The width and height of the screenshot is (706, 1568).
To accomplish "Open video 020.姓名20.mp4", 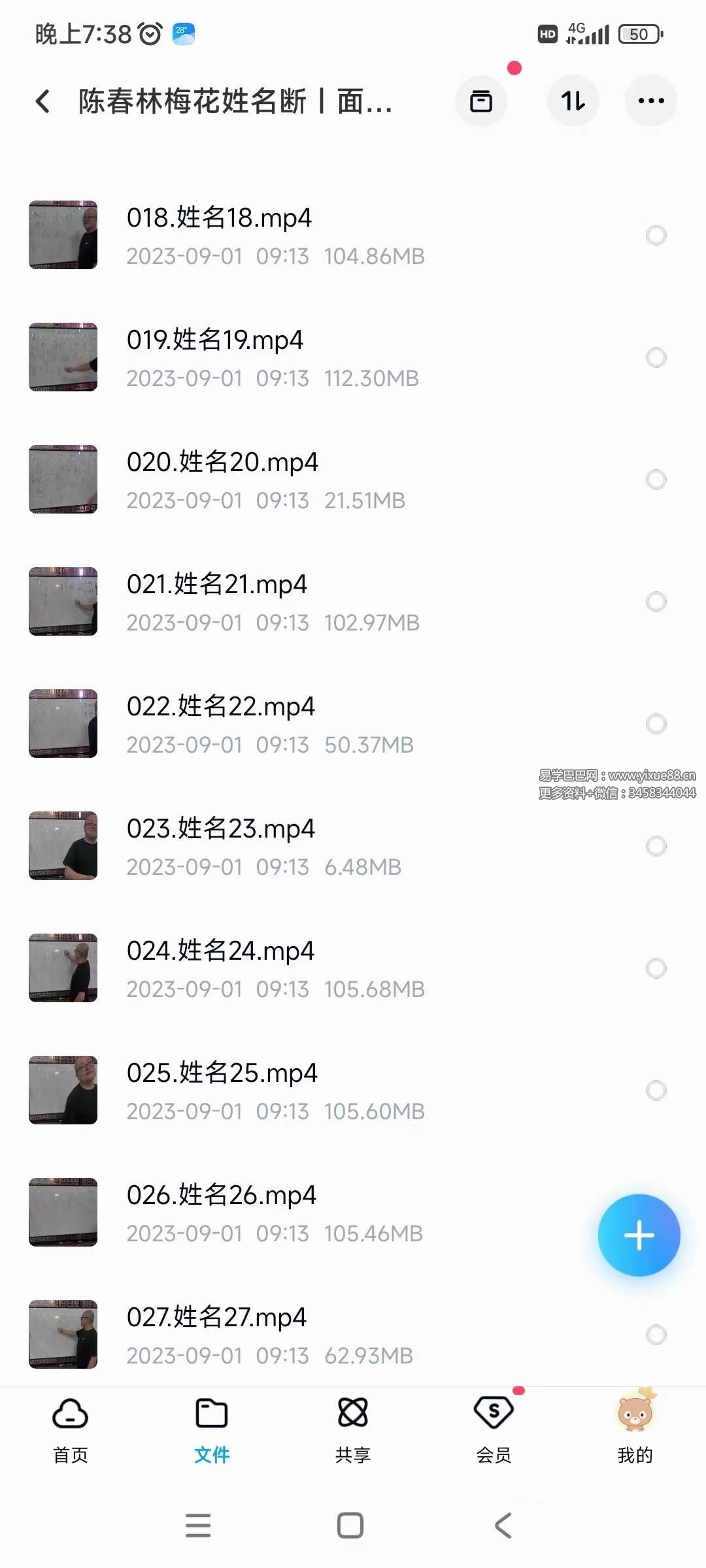I will pos(222,463).
